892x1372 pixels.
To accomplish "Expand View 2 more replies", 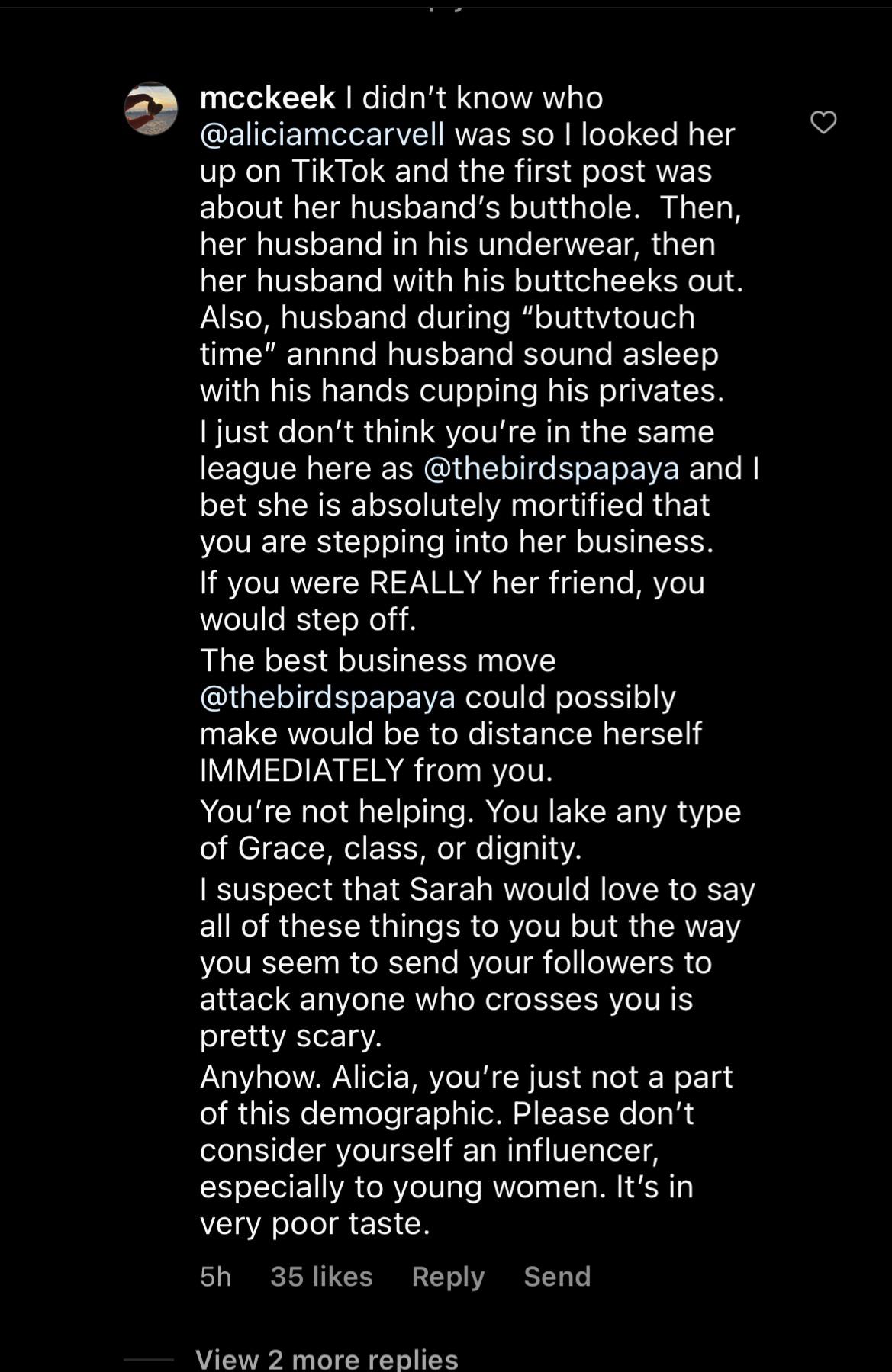I will (327, 1358).
